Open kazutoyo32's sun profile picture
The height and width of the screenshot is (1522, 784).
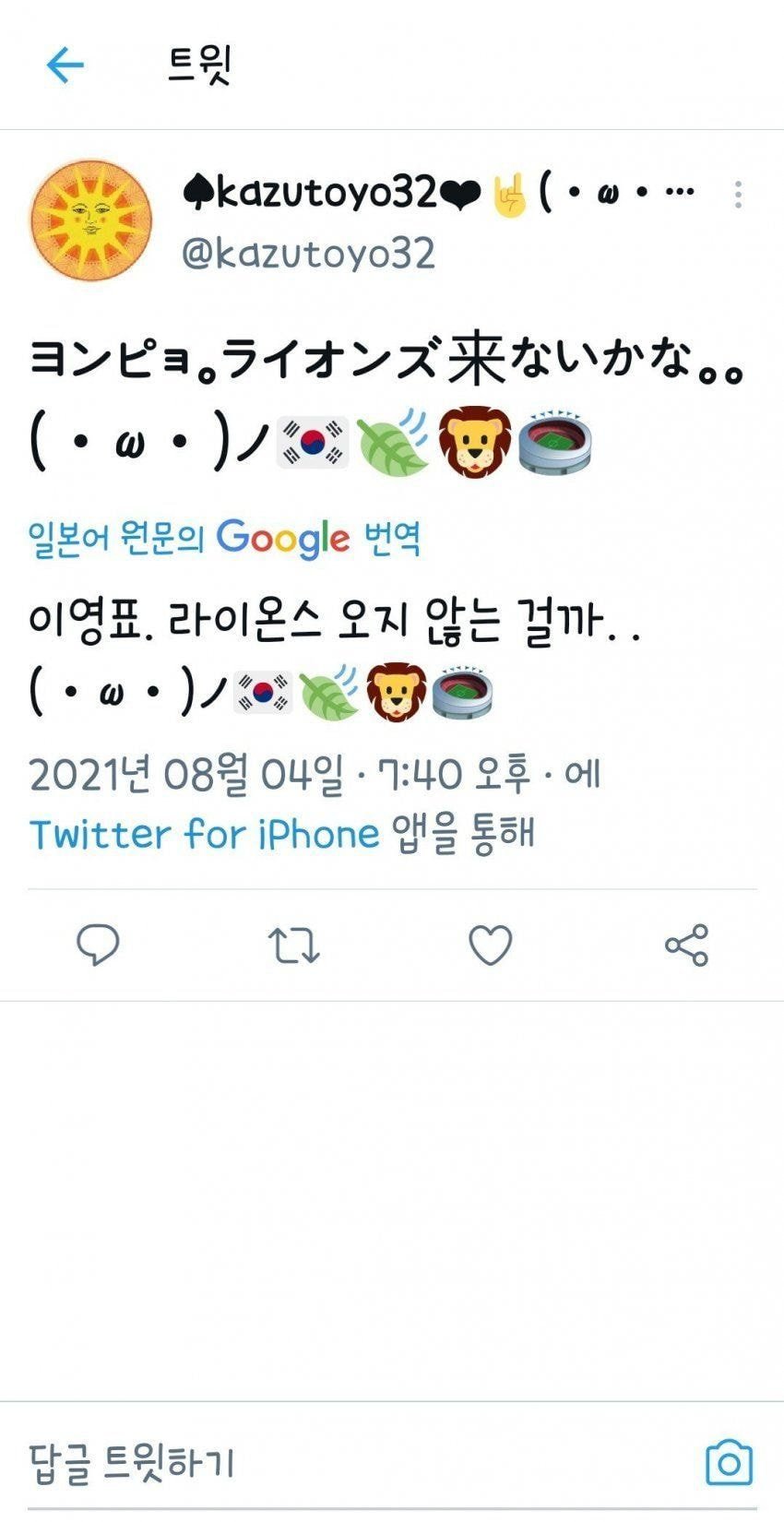pos(90,220)
